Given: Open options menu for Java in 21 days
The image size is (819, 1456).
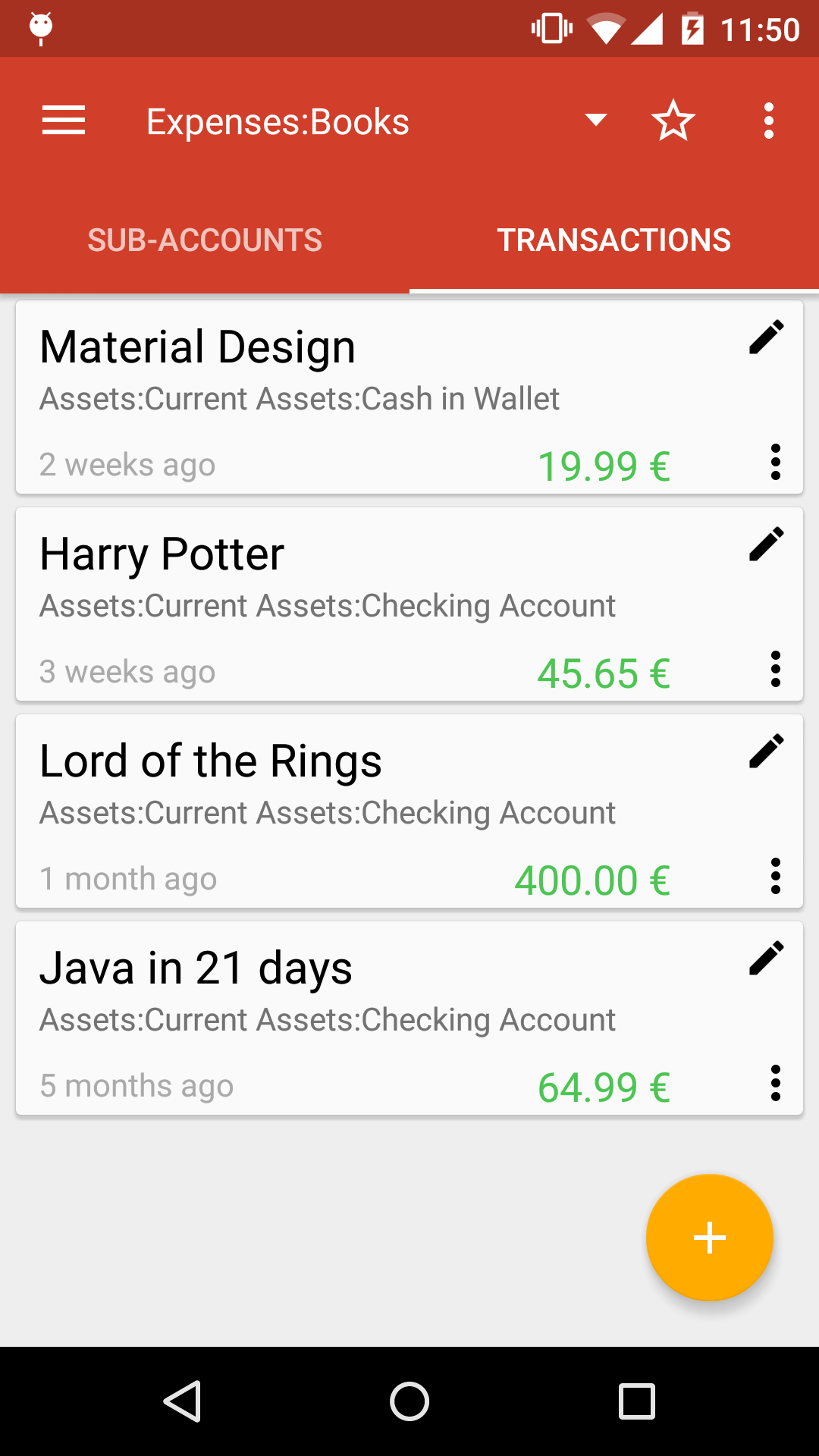Looking at the screenshot, I should 776,1084.
